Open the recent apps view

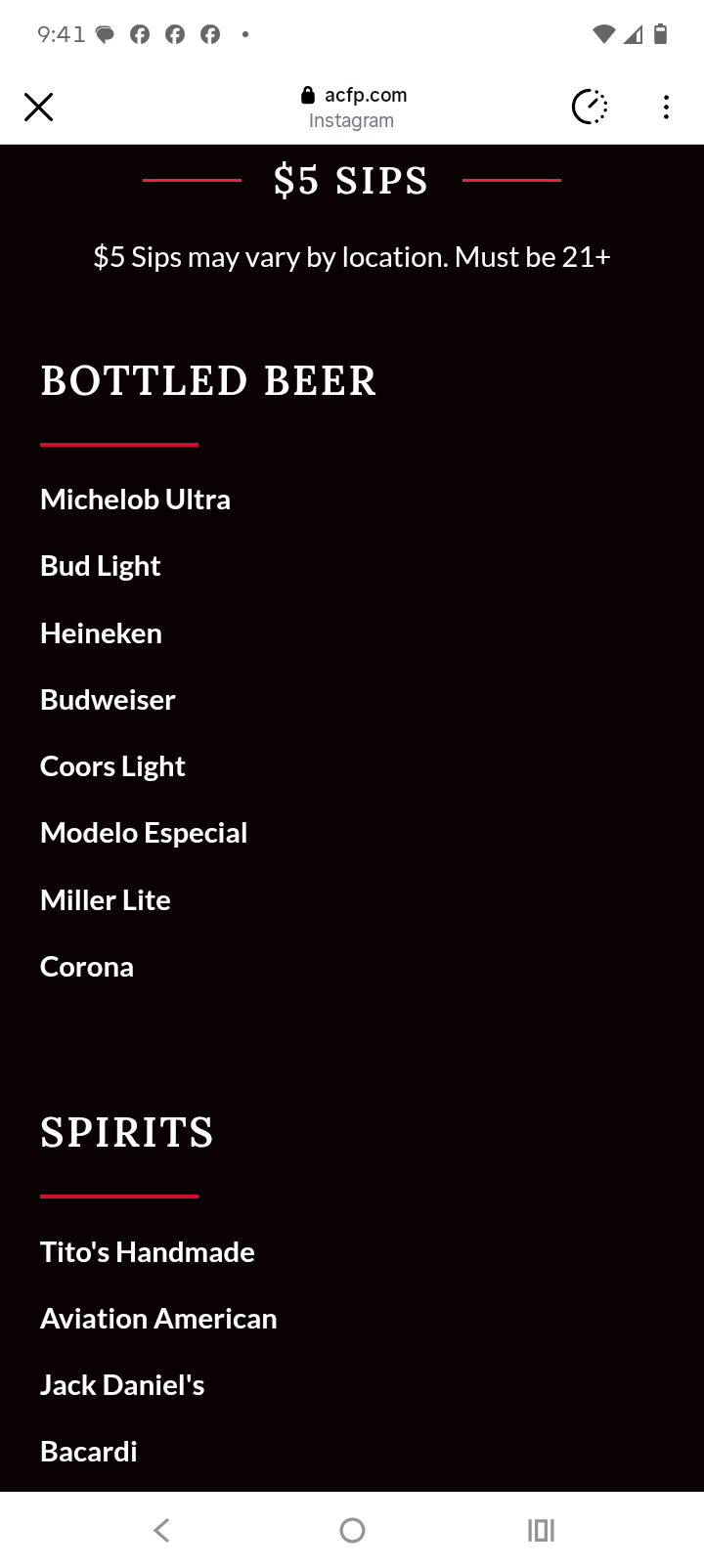tap(541, 1530)
